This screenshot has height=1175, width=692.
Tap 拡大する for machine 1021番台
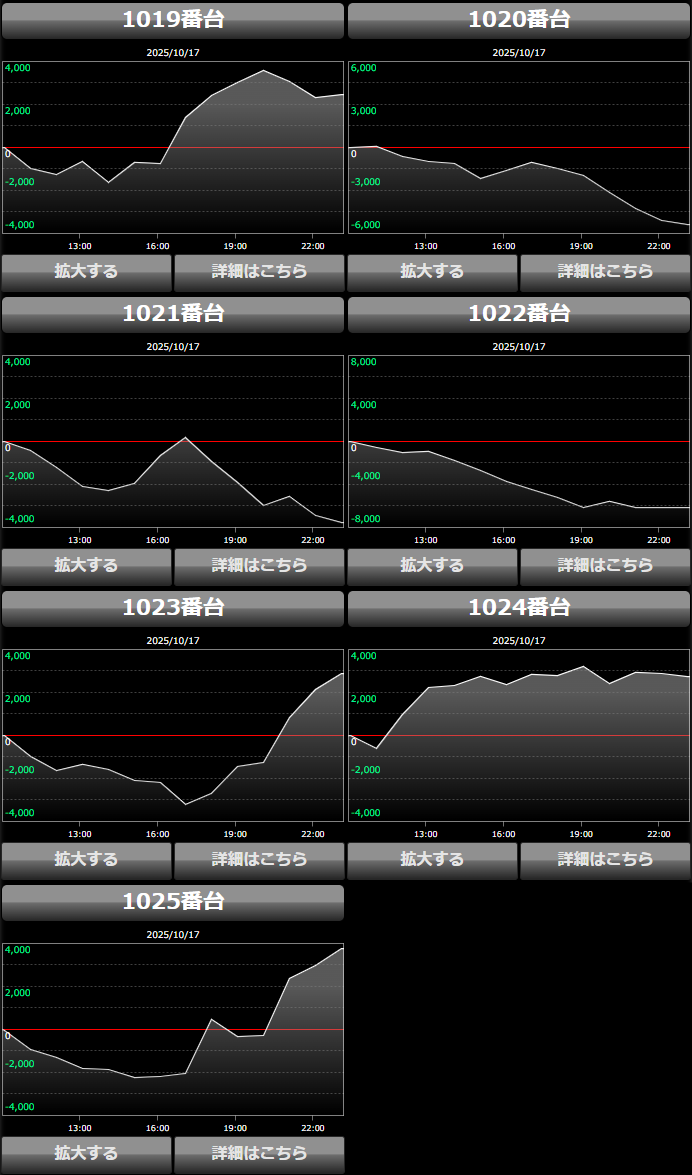(x=86, y=565)
